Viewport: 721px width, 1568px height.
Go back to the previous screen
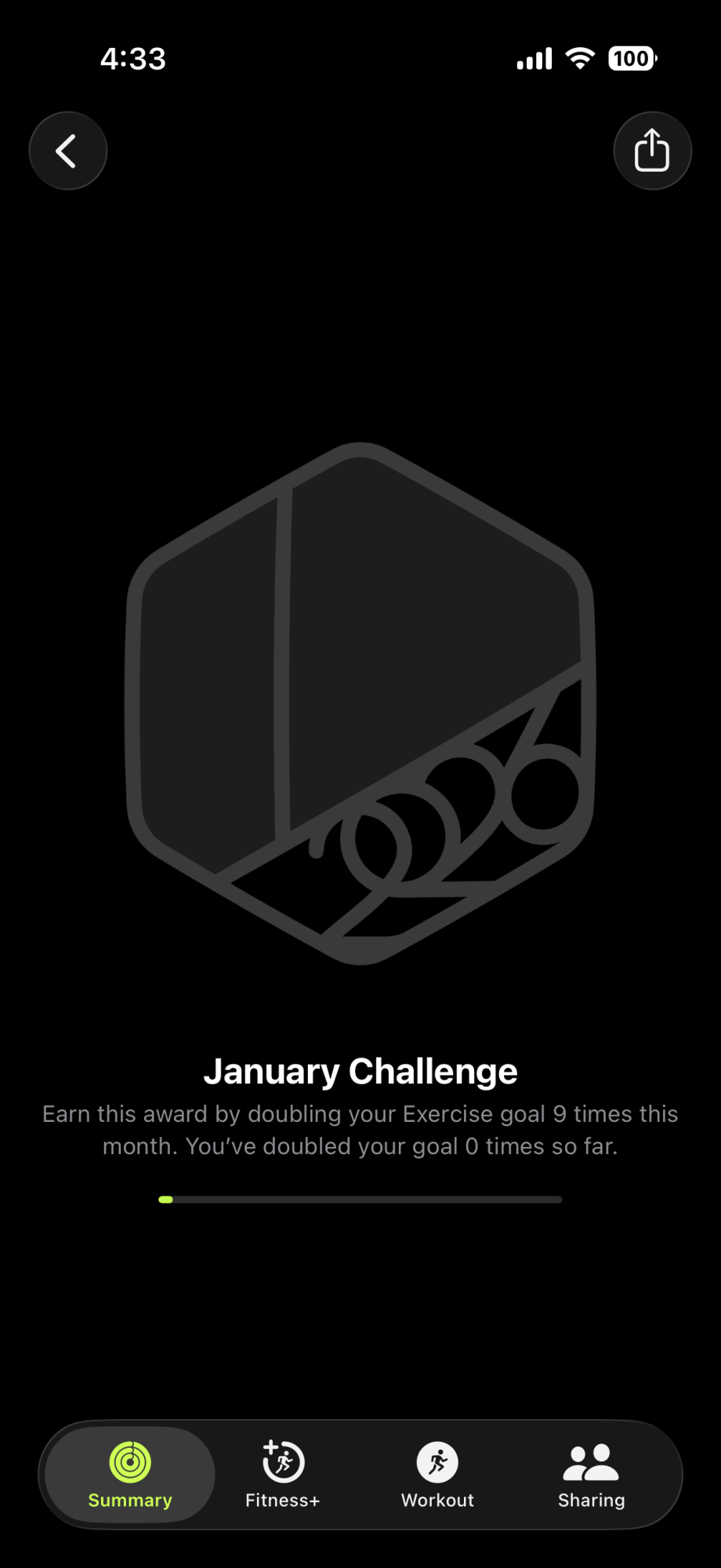click(x=68, y=151)
